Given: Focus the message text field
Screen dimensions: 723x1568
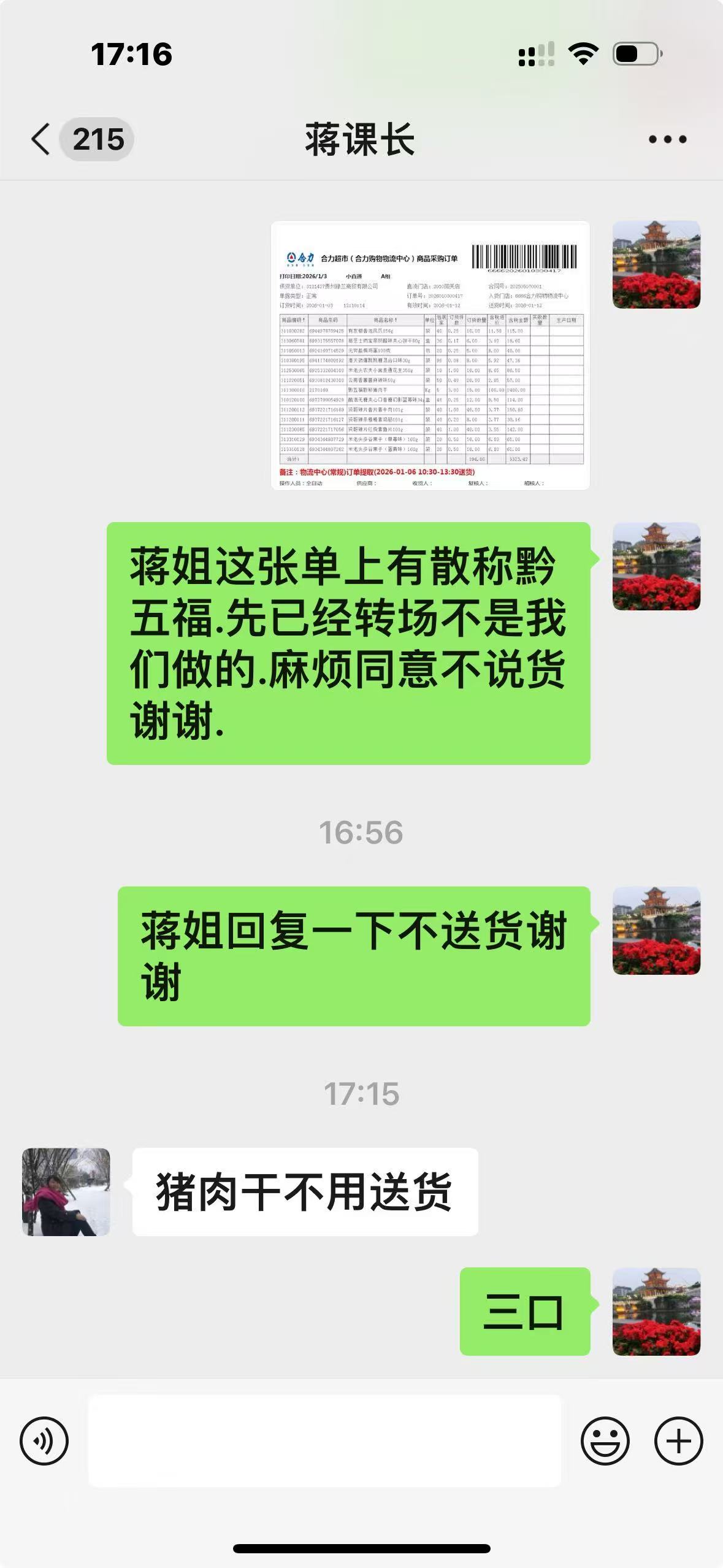Looking at the screenshot, I should click(324, 1440).
